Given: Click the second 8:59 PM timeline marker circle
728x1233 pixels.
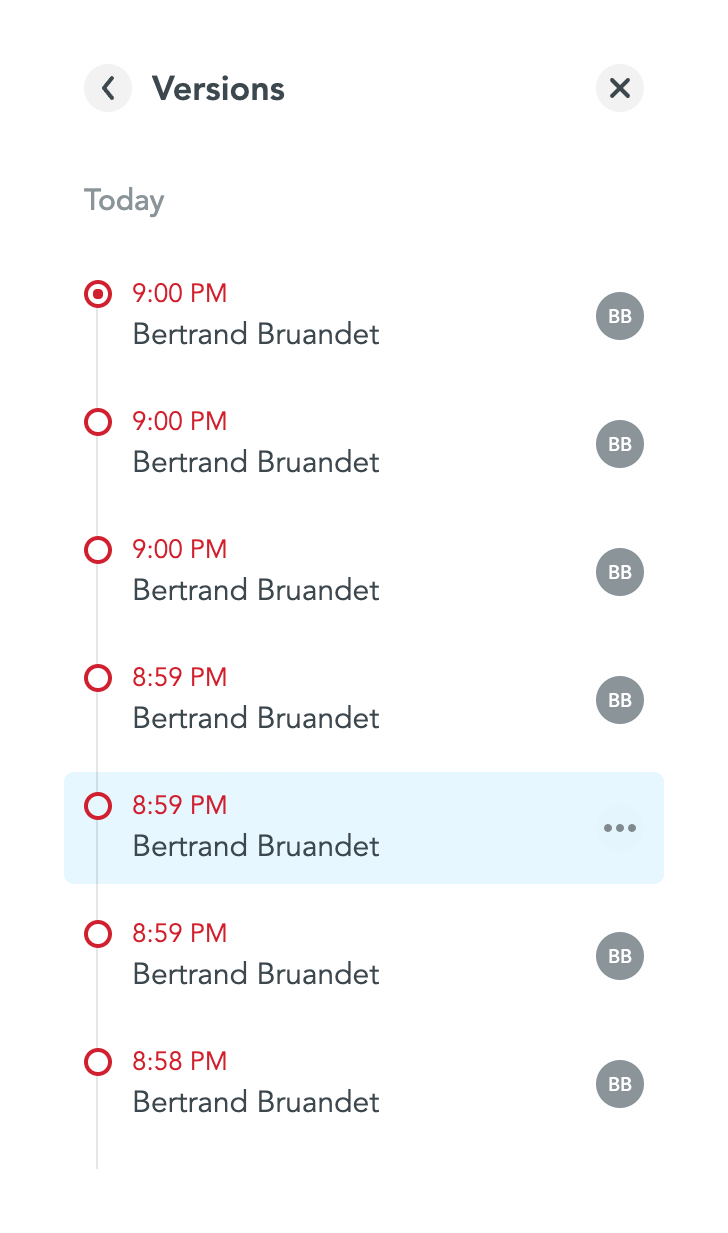Looking at the screenshot, I should (x=97, y=805).
